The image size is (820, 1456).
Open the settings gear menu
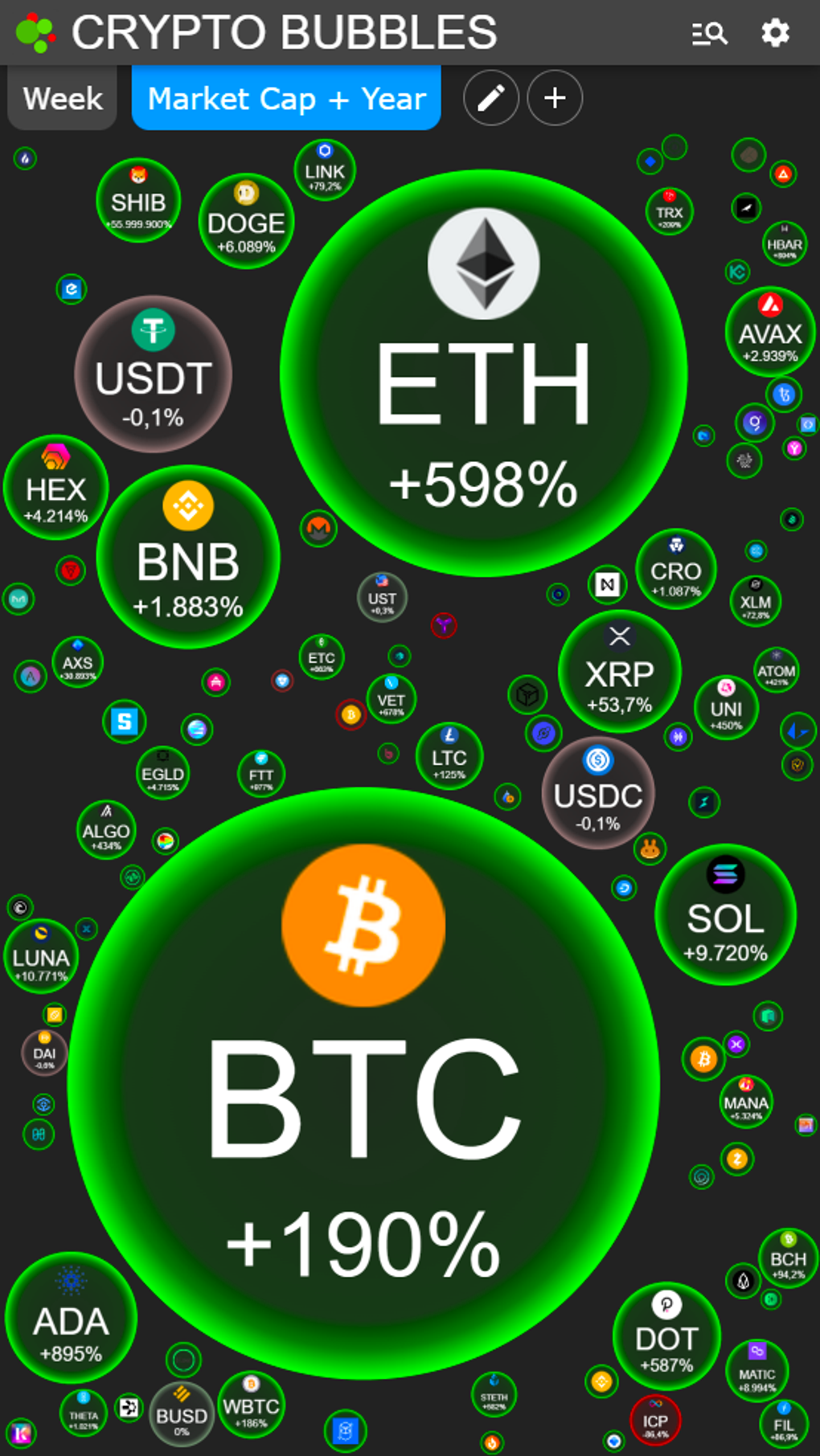(773, 33)
